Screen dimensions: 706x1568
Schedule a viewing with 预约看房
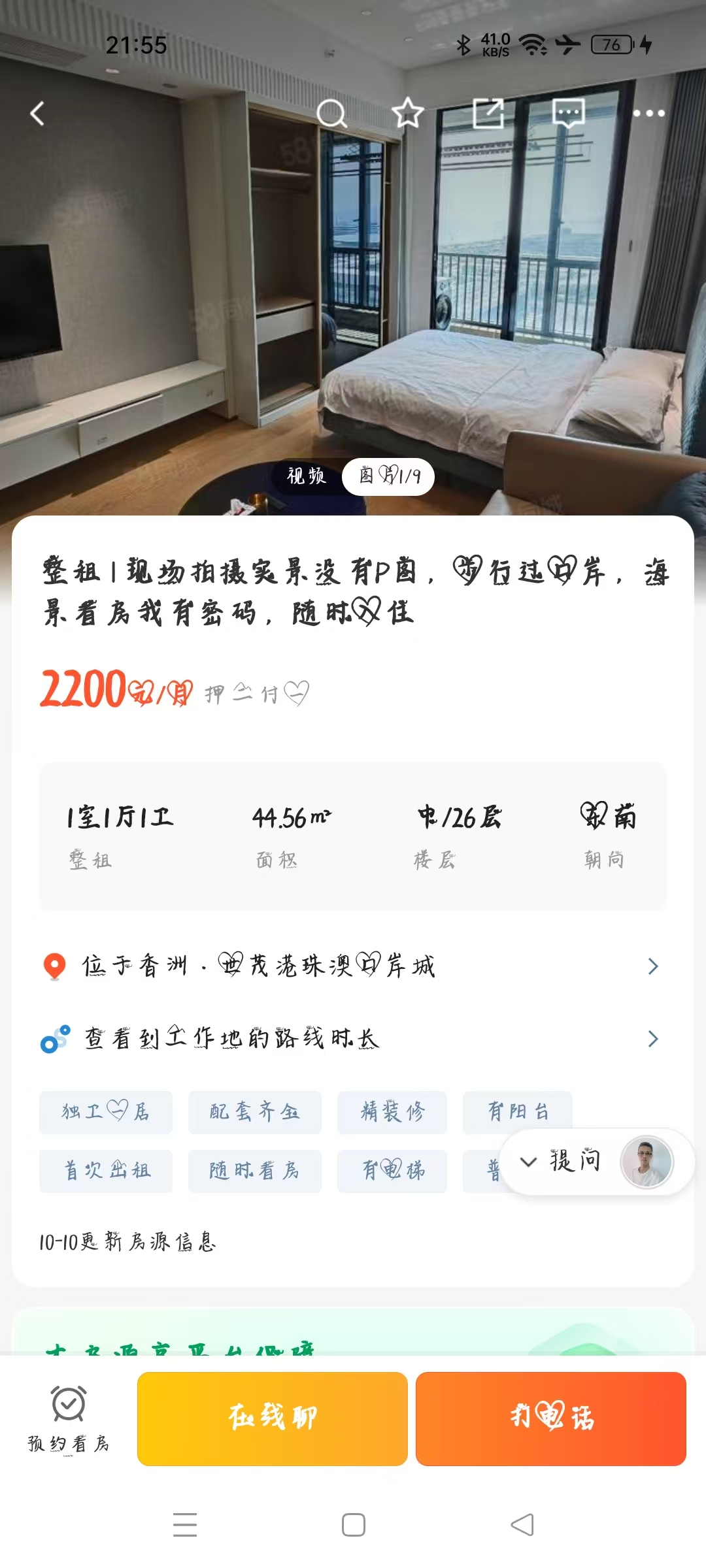69,1419
